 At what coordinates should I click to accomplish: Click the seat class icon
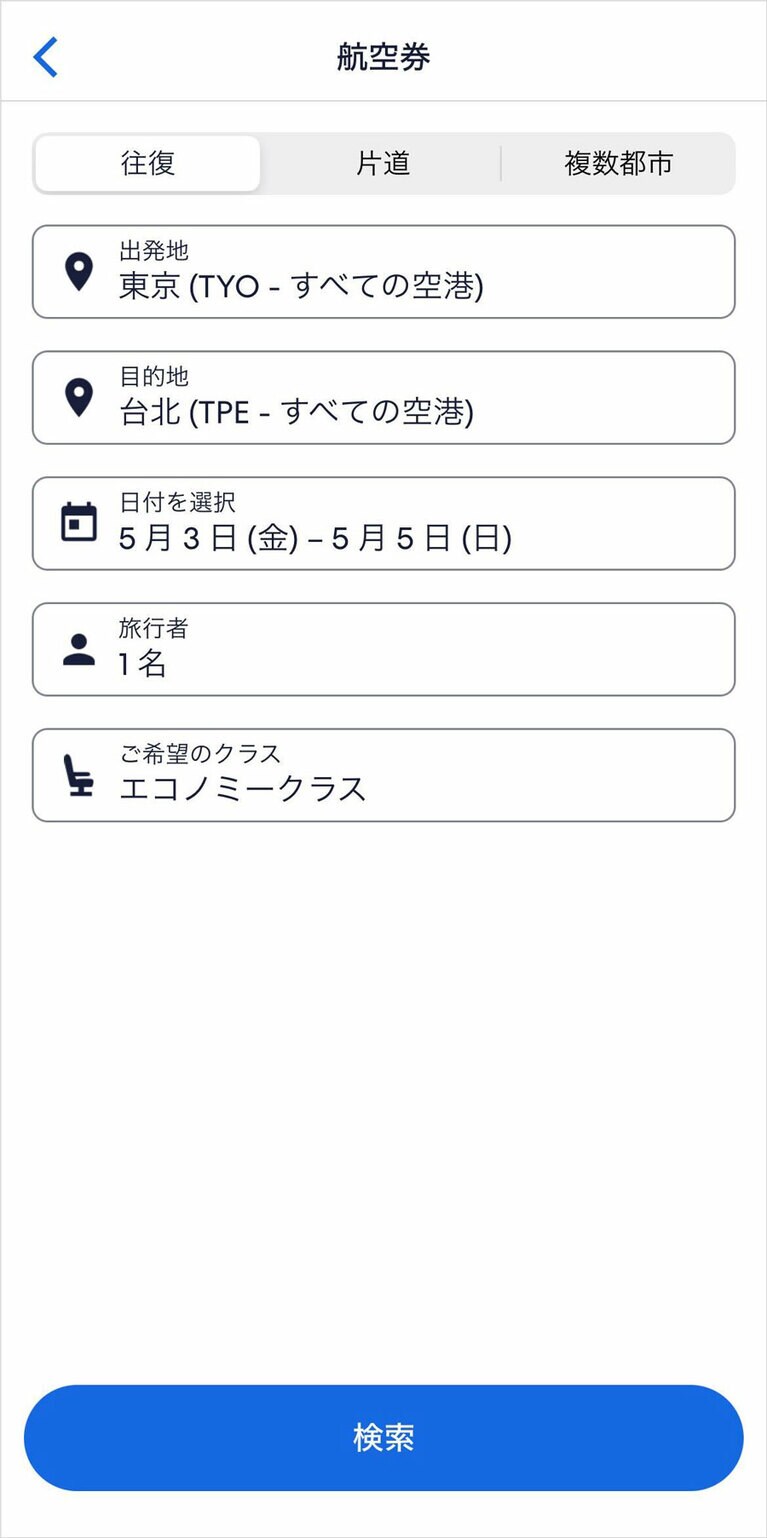78,775
